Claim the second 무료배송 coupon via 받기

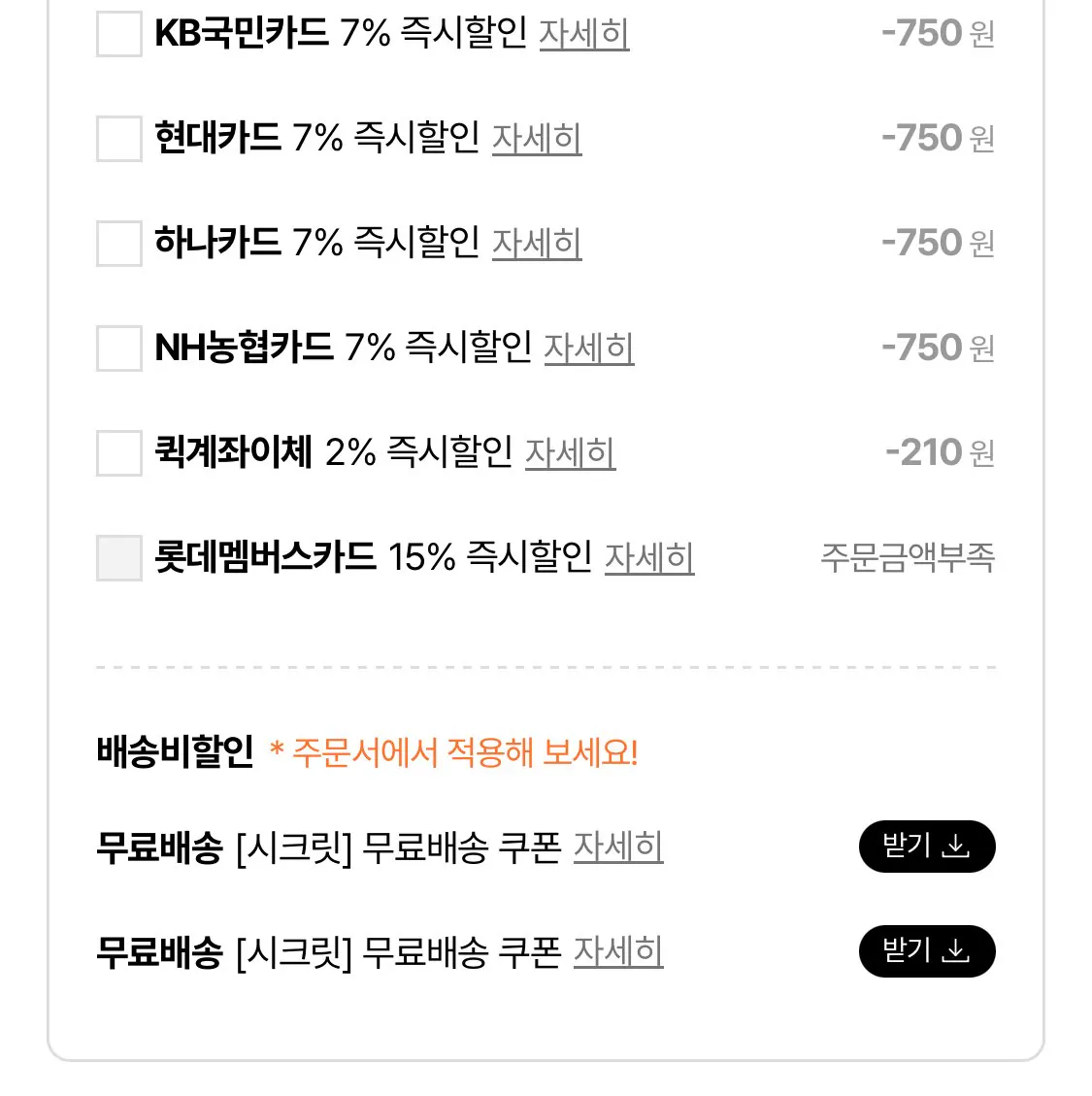927,951
